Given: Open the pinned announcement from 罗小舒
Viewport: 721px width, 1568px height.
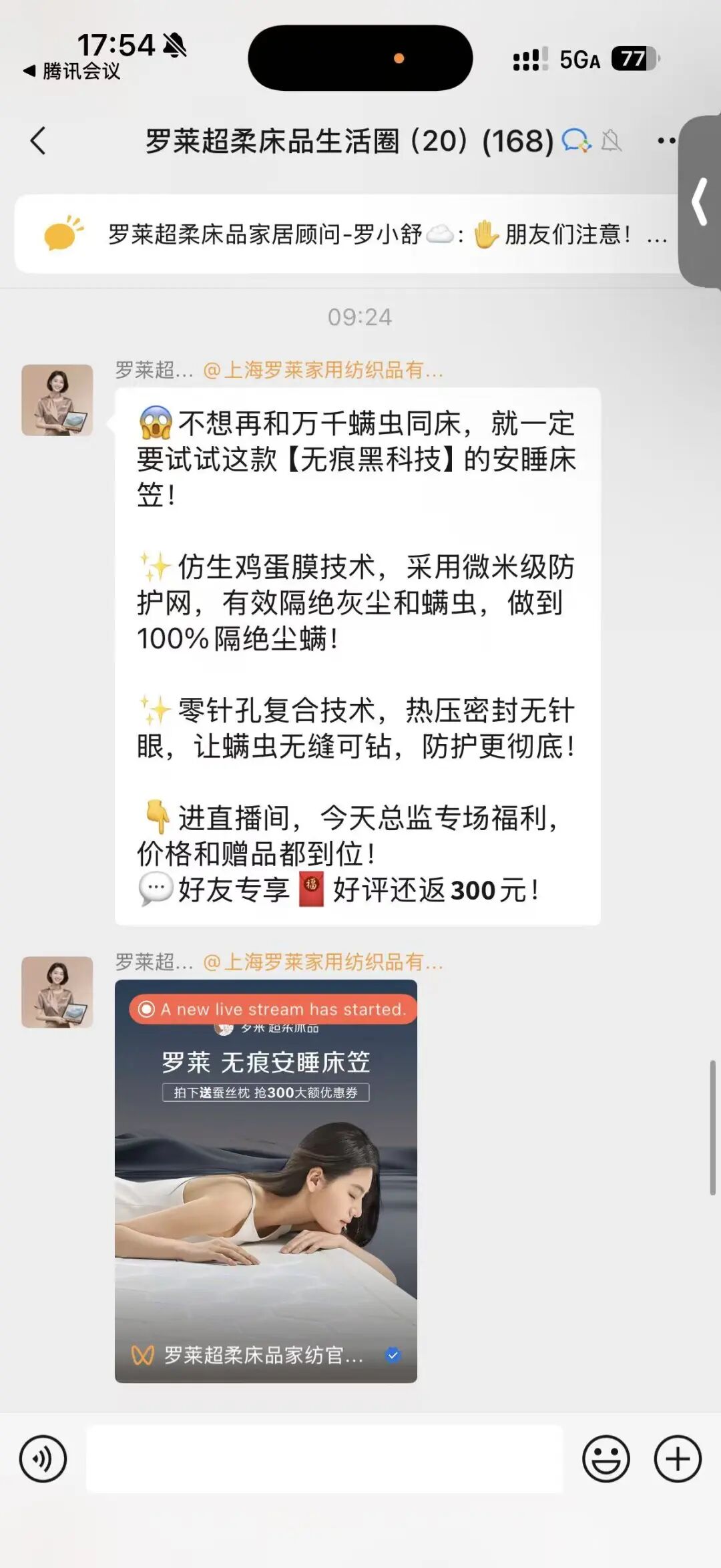Looking at the screenshot, I should pyautogui.click(x=347, y=234).
